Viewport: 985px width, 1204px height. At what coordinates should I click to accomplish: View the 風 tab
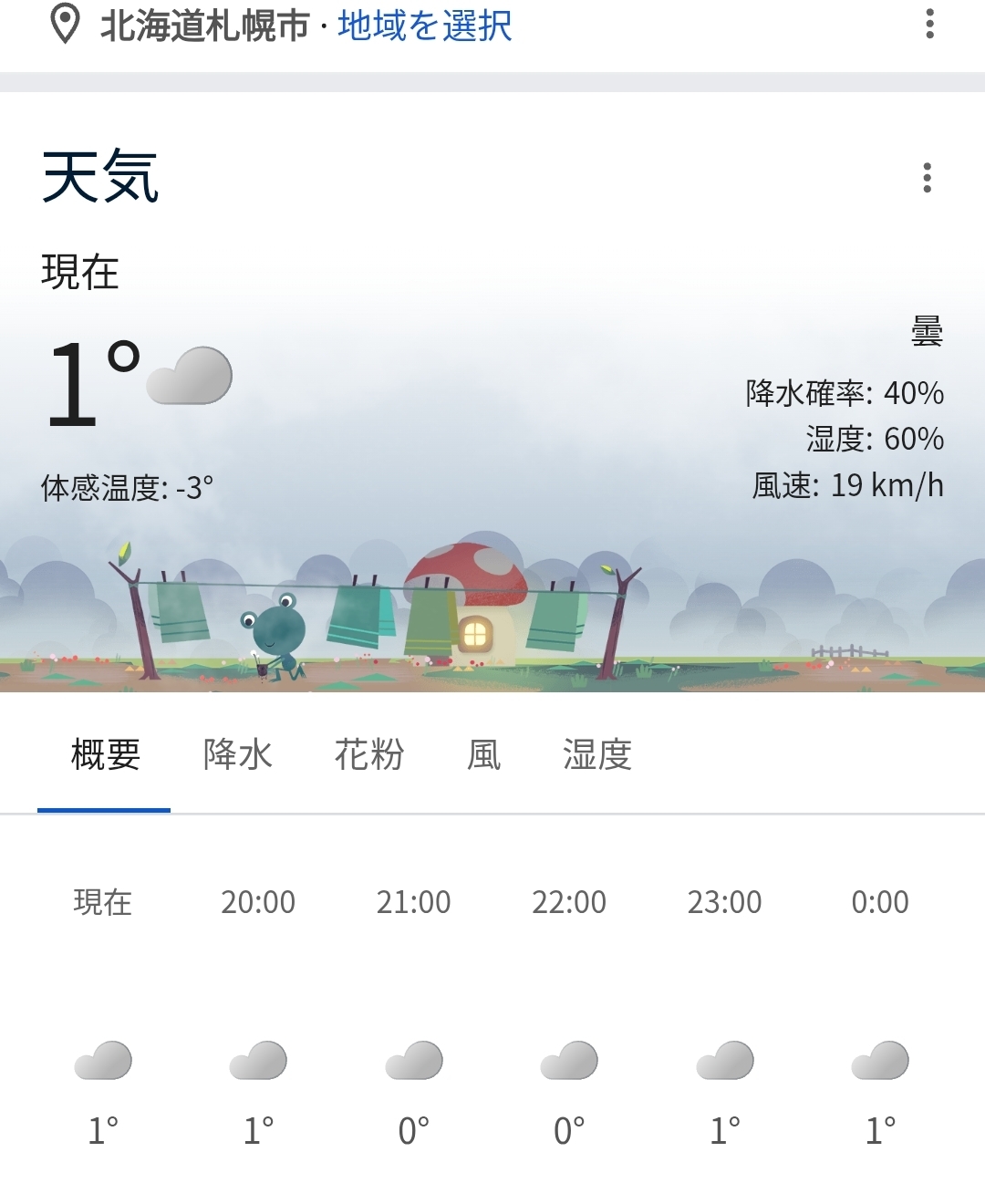483,755
